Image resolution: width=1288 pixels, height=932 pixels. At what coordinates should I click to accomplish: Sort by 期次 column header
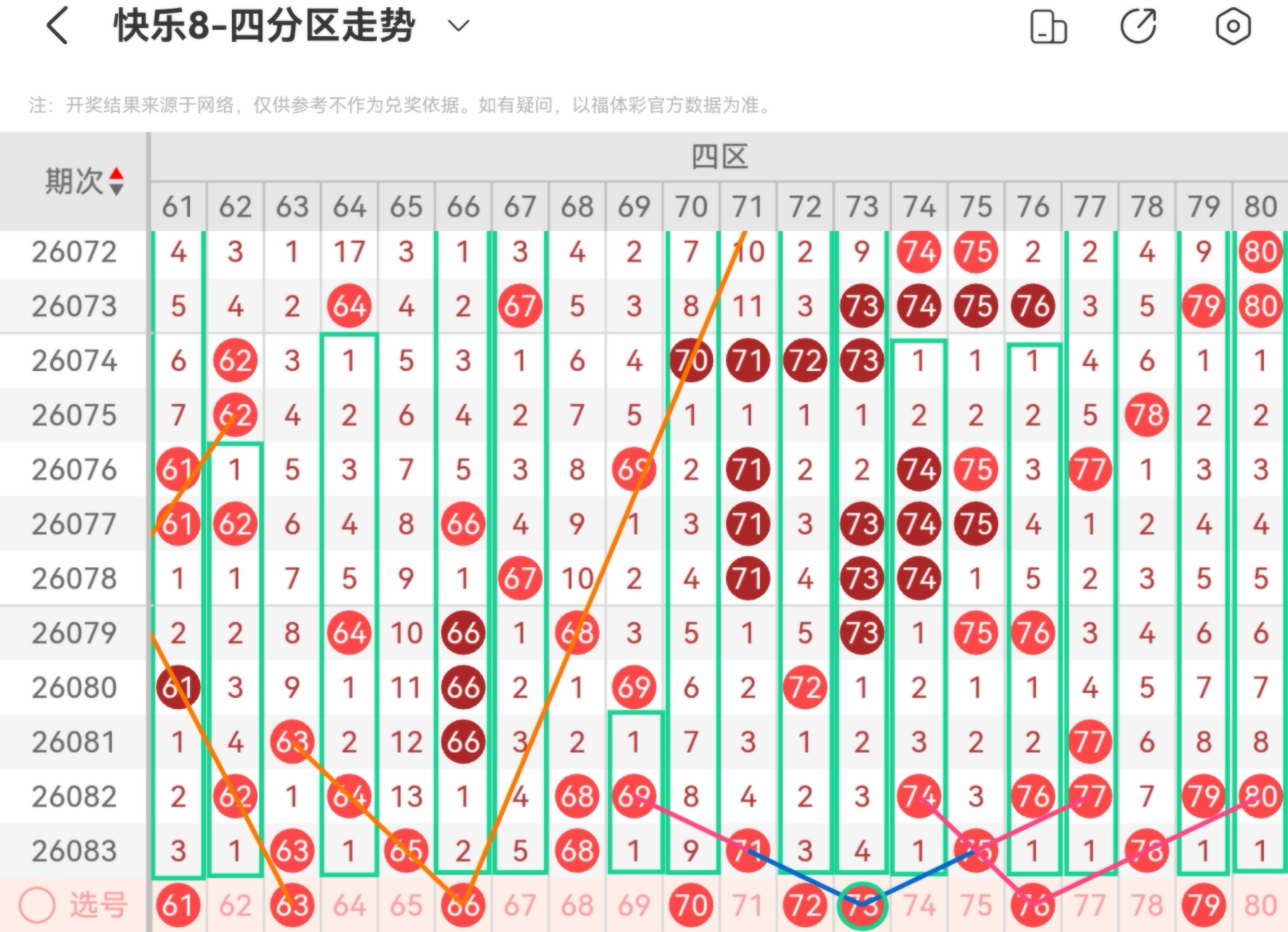coord(84,181)
